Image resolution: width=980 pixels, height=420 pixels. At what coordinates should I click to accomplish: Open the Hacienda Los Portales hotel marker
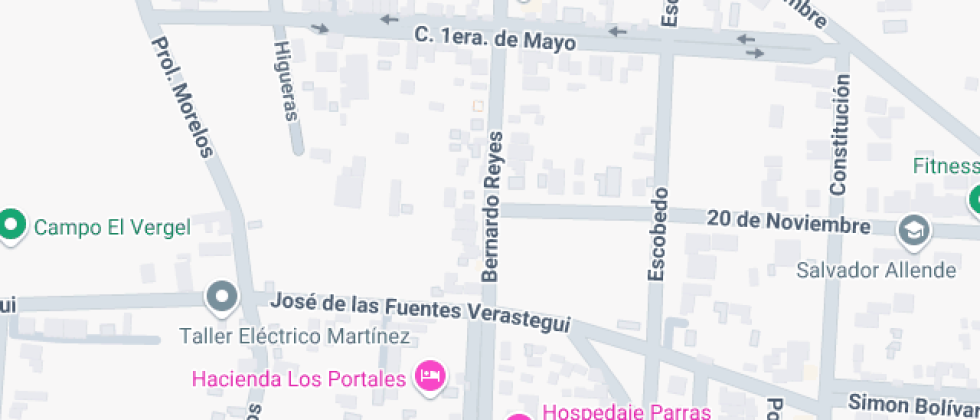[431, 377]
